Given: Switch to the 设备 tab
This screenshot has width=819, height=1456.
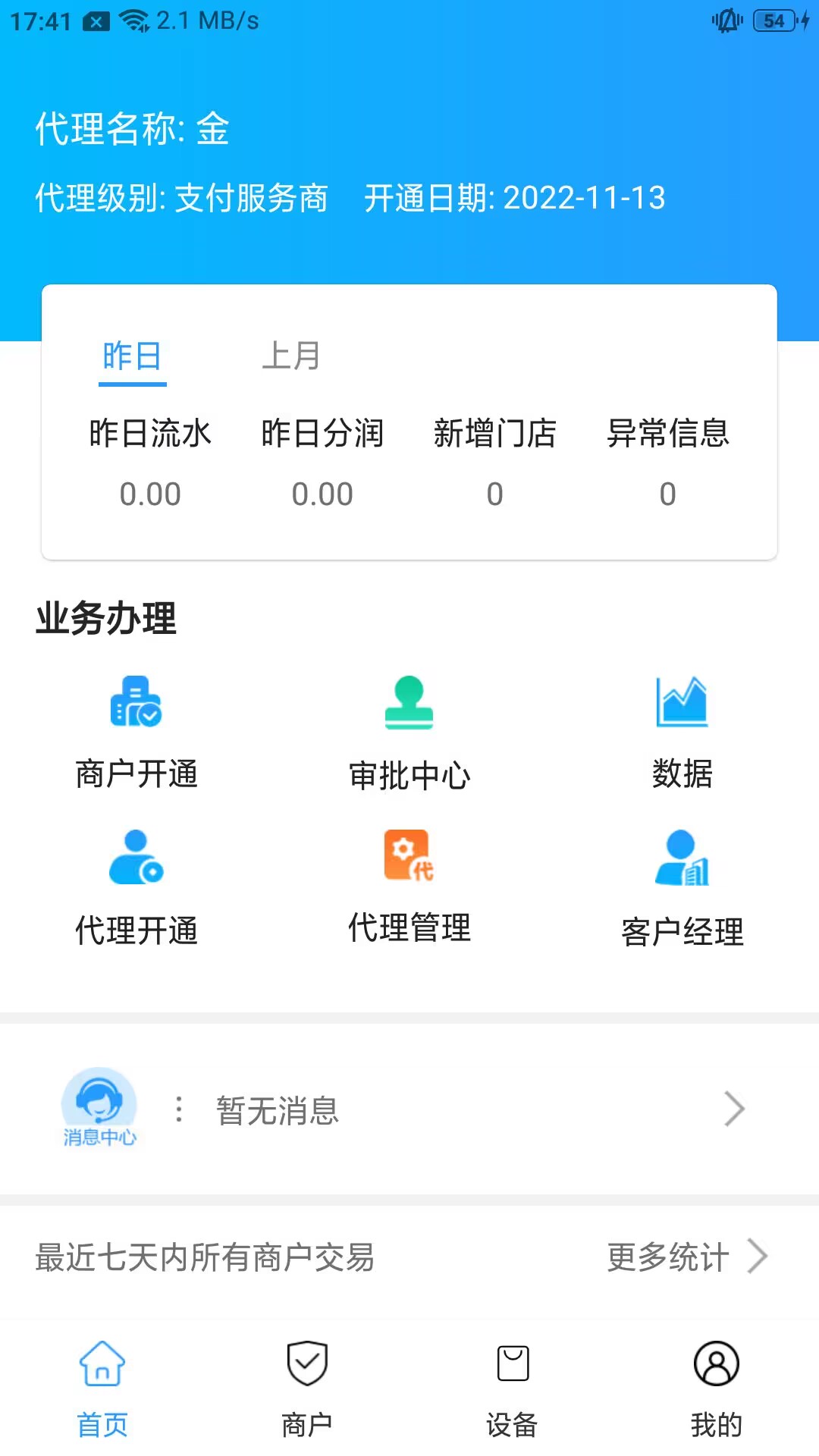Looking at the screenshot, I should (x=512, y=1388).
